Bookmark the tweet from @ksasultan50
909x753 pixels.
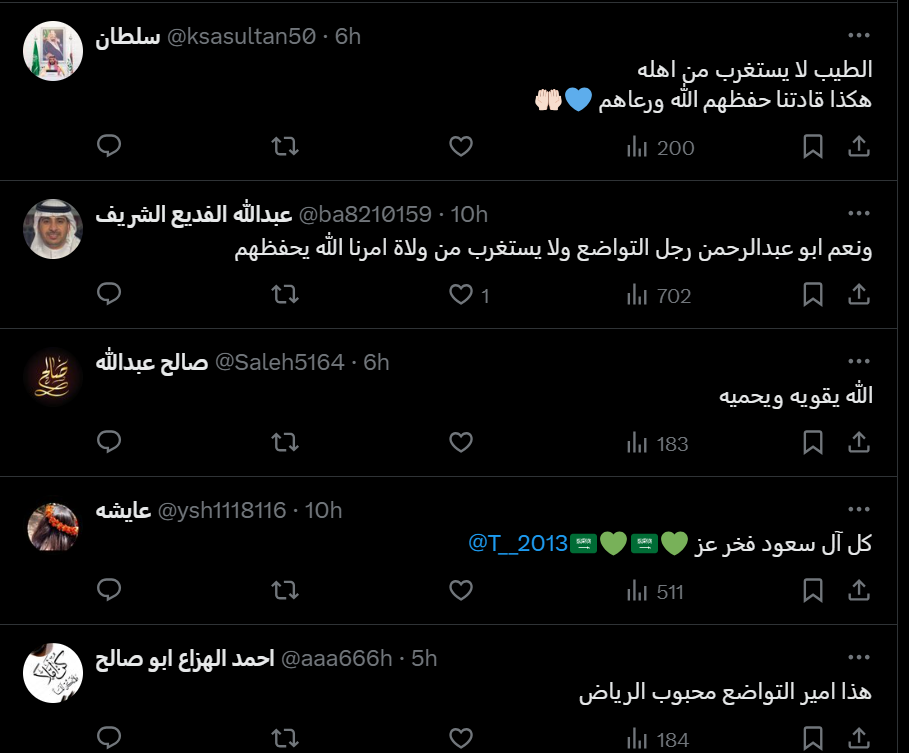[x=813, y=147]
